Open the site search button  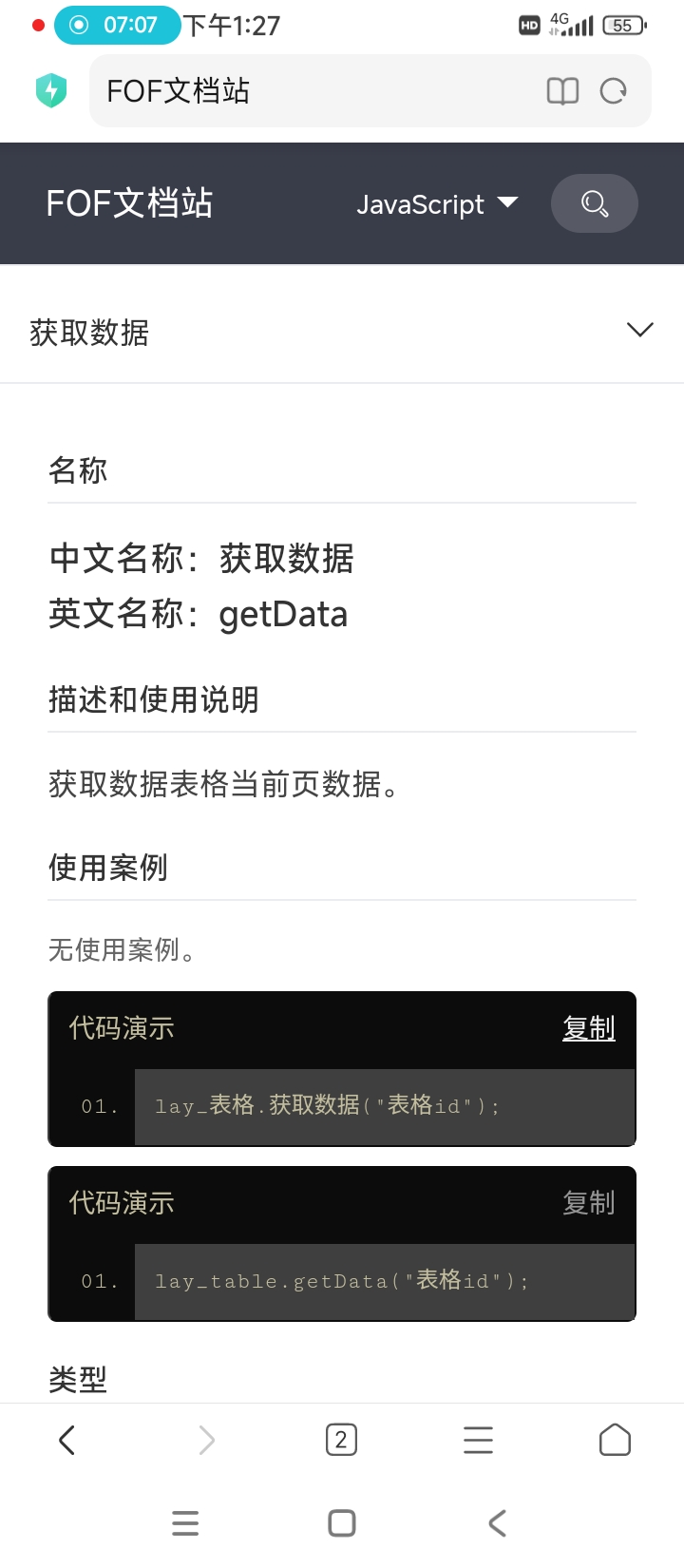595,203
